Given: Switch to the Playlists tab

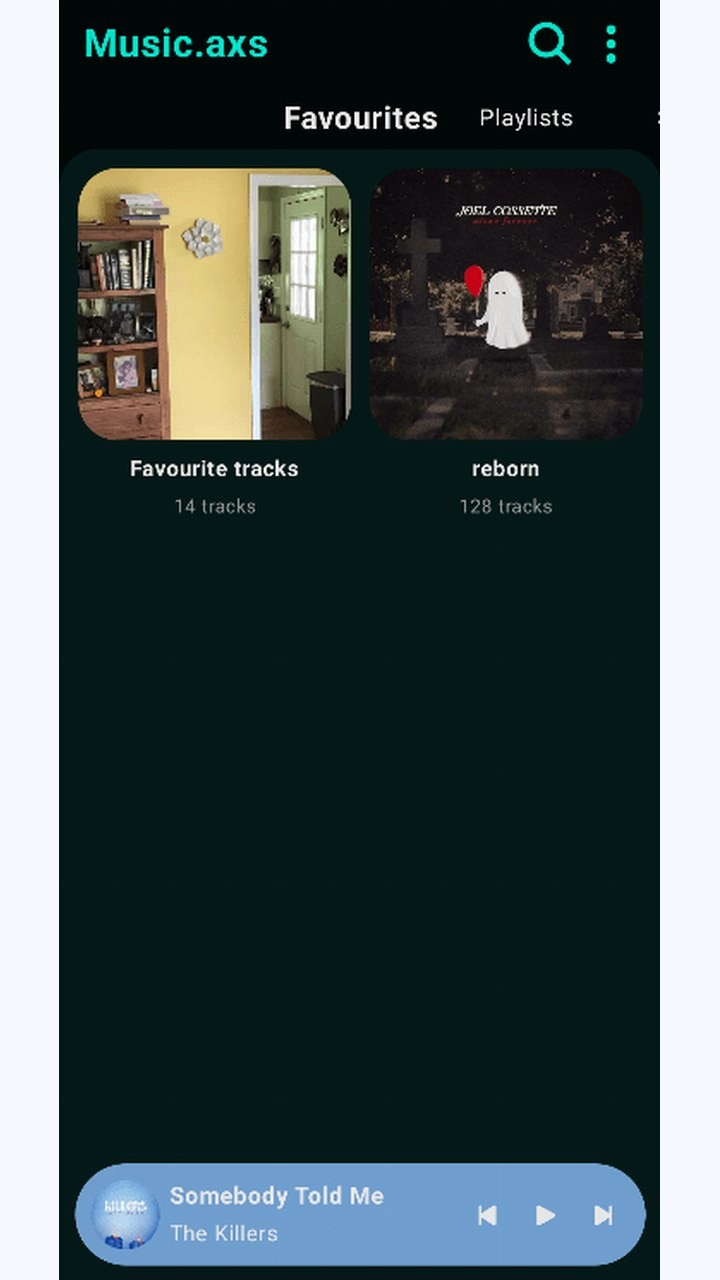Looking at the screenshot, I should point(526,118).
